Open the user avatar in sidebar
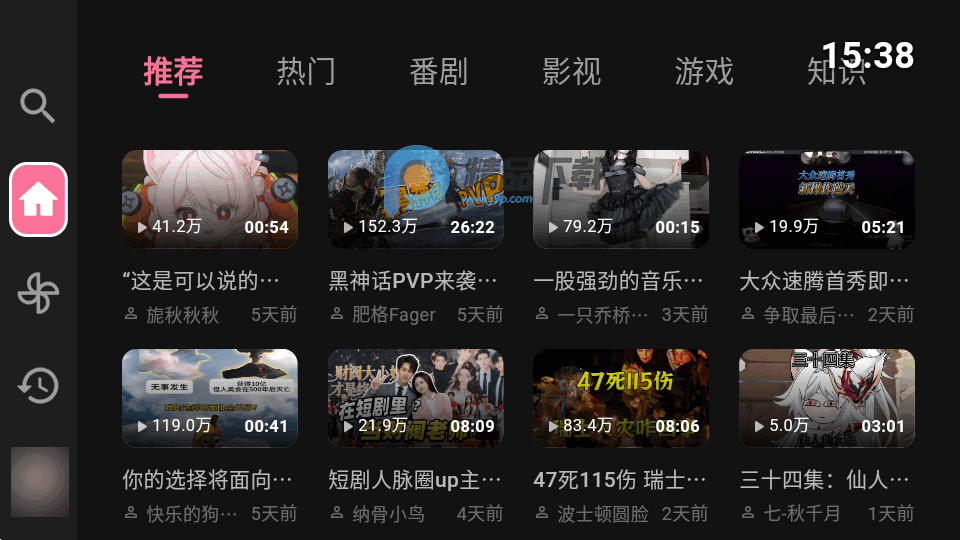 (x=39, y=481)
